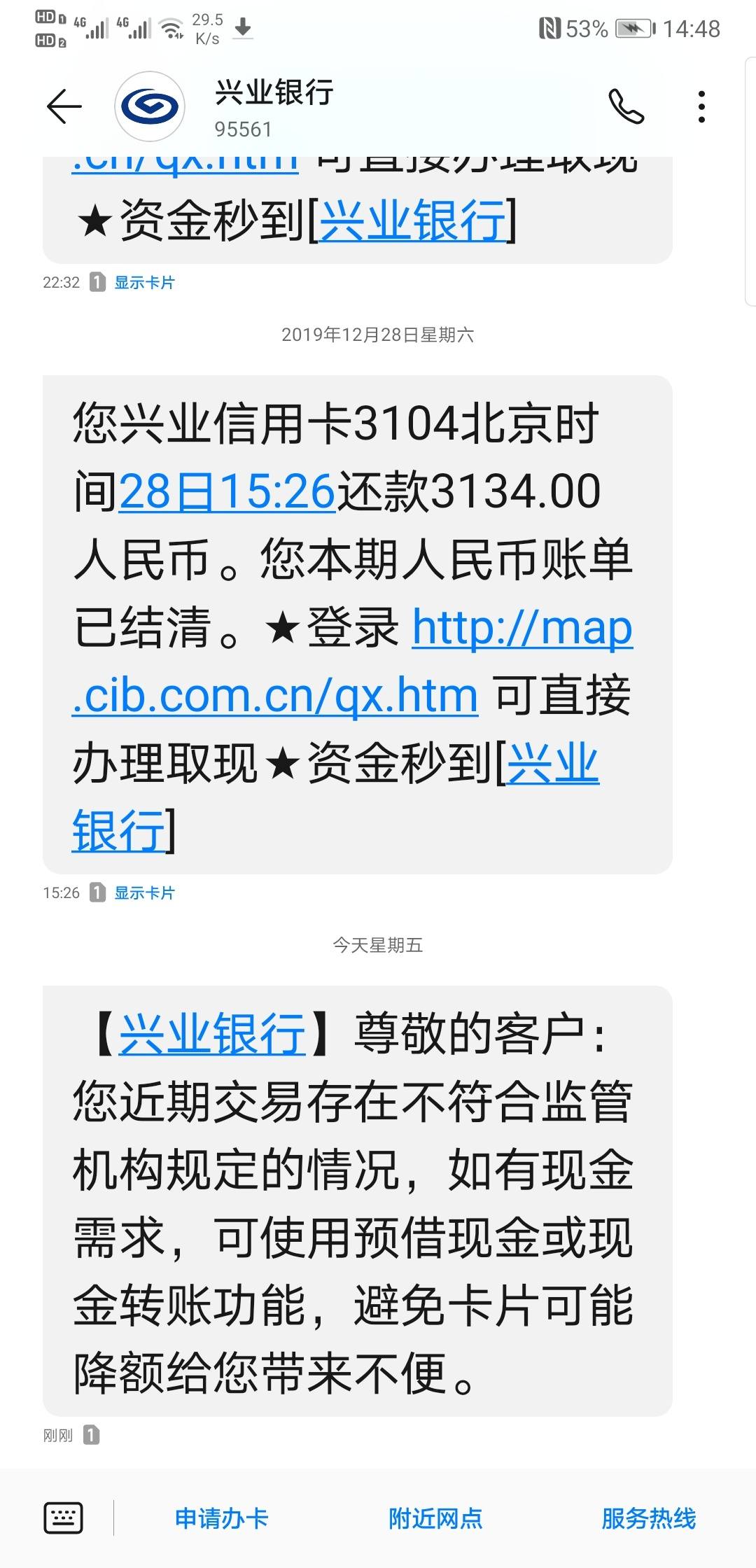Call 兴业银行 with the phone icon
The width and height of the screenshot is (756, 1568).
click(x=626, y=107)
